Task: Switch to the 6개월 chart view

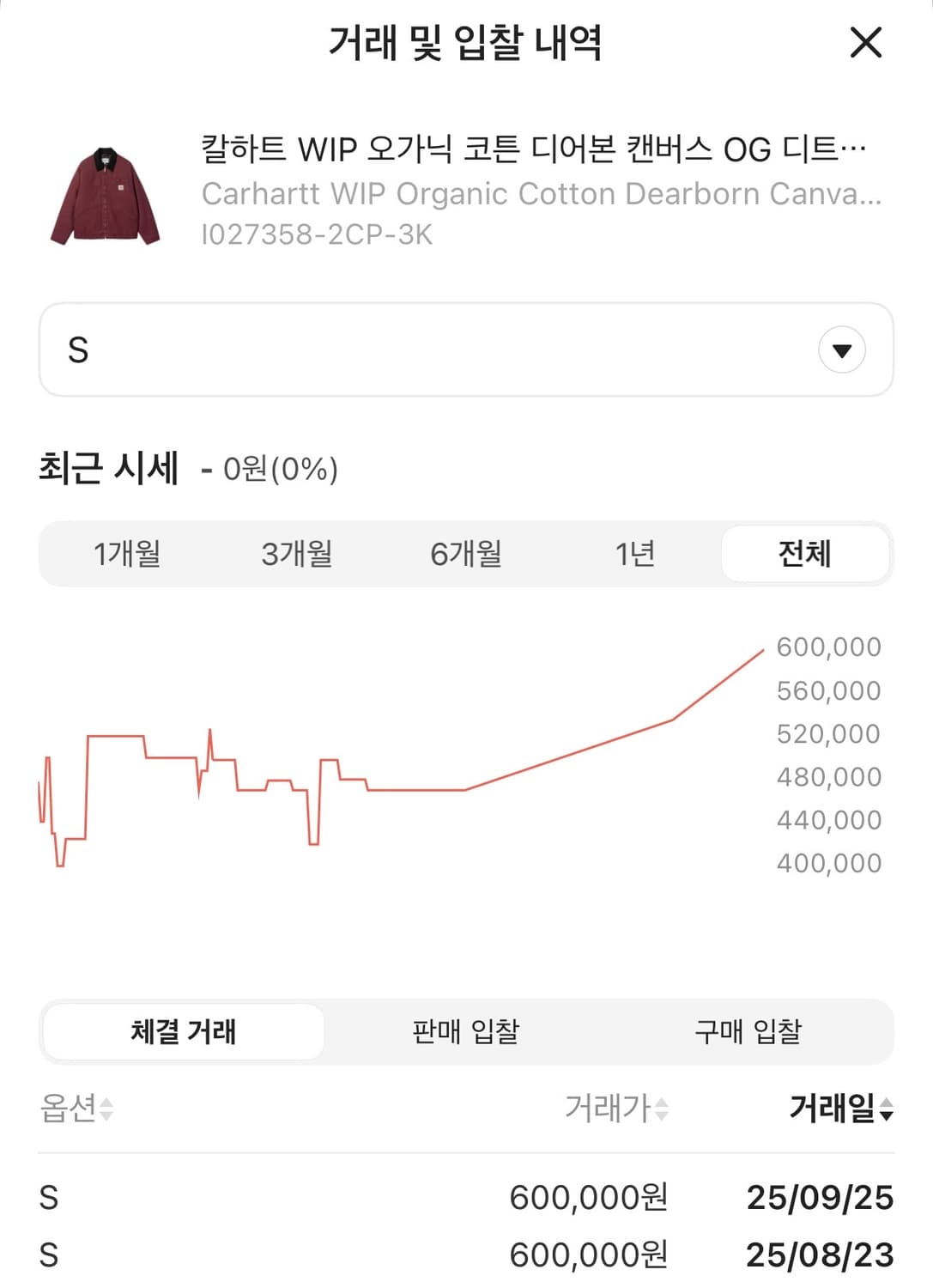Action: coord(465,554)
